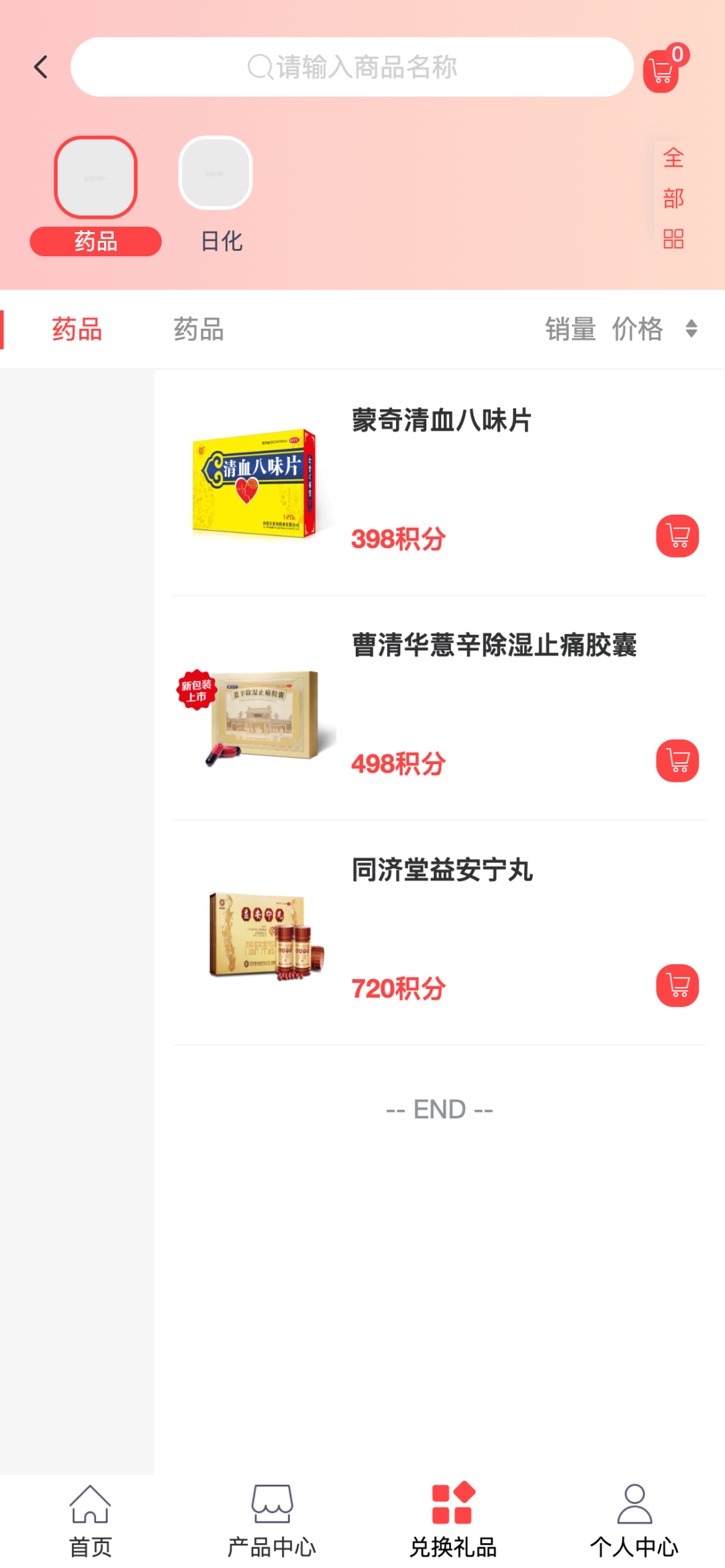
Task: Open the 蒙奇清血八味片 product image
Action: click(x=255, y=483)
